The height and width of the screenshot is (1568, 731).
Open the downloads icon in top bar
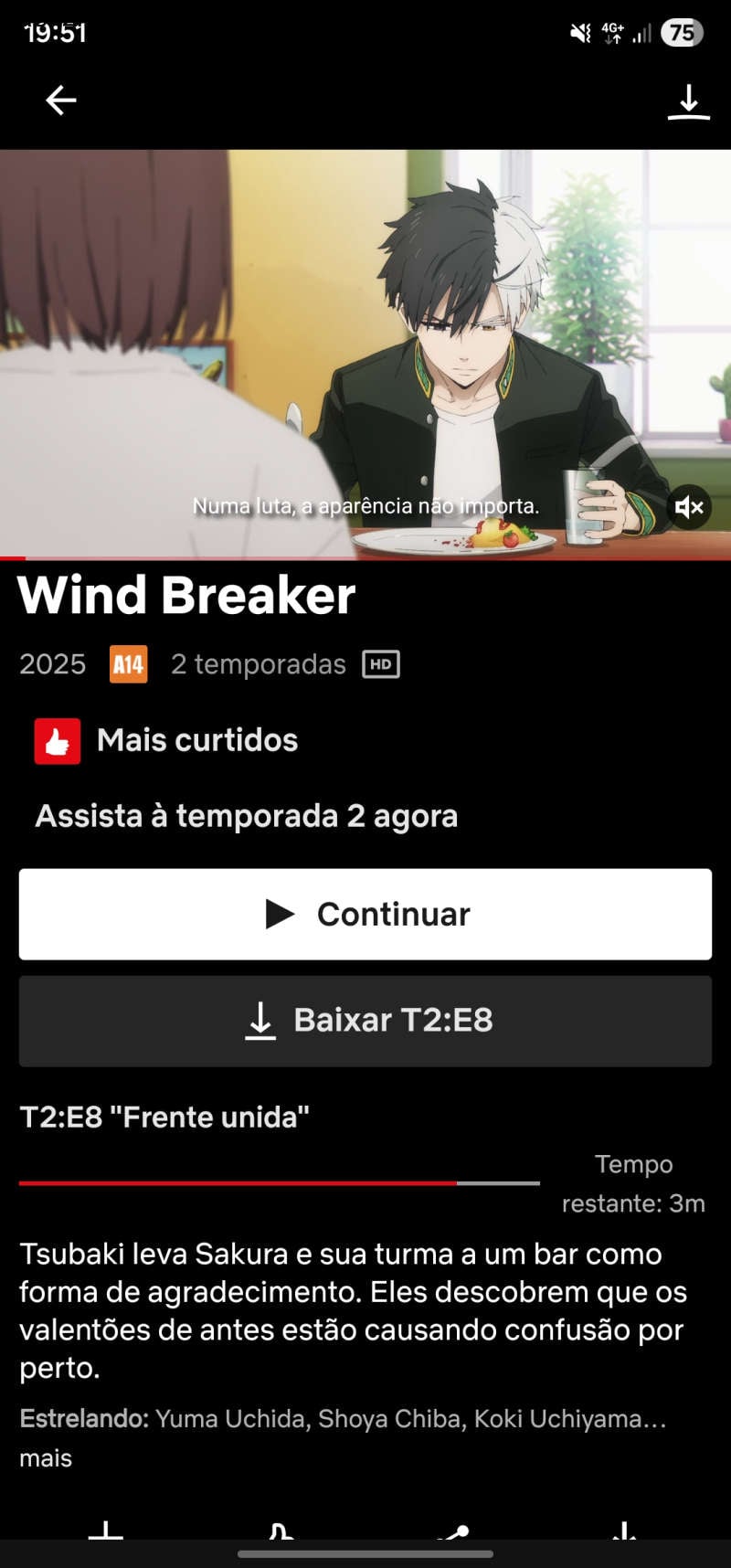click(x=688, y=102)
